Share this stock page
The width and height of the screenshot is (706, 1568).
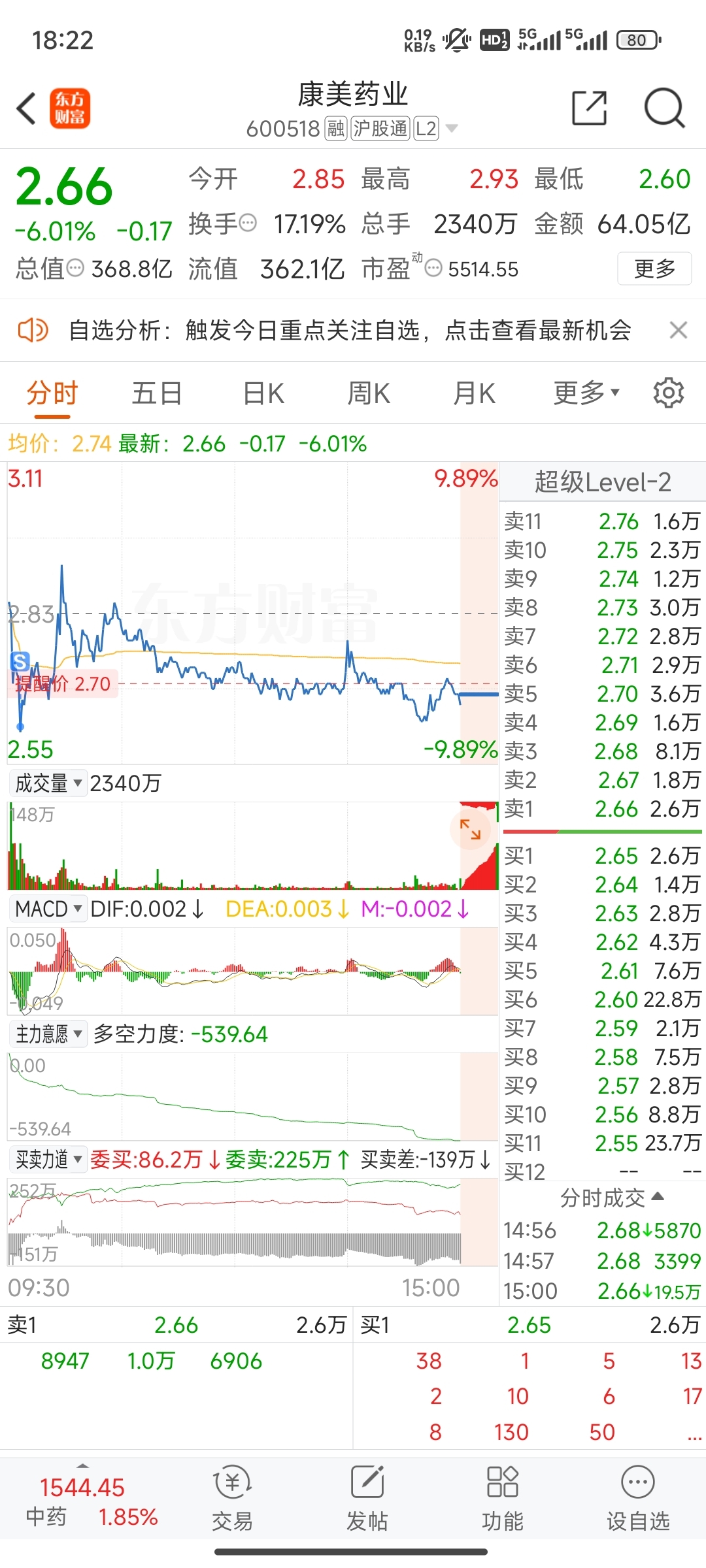pyautogui.click(x=590, y=108)
